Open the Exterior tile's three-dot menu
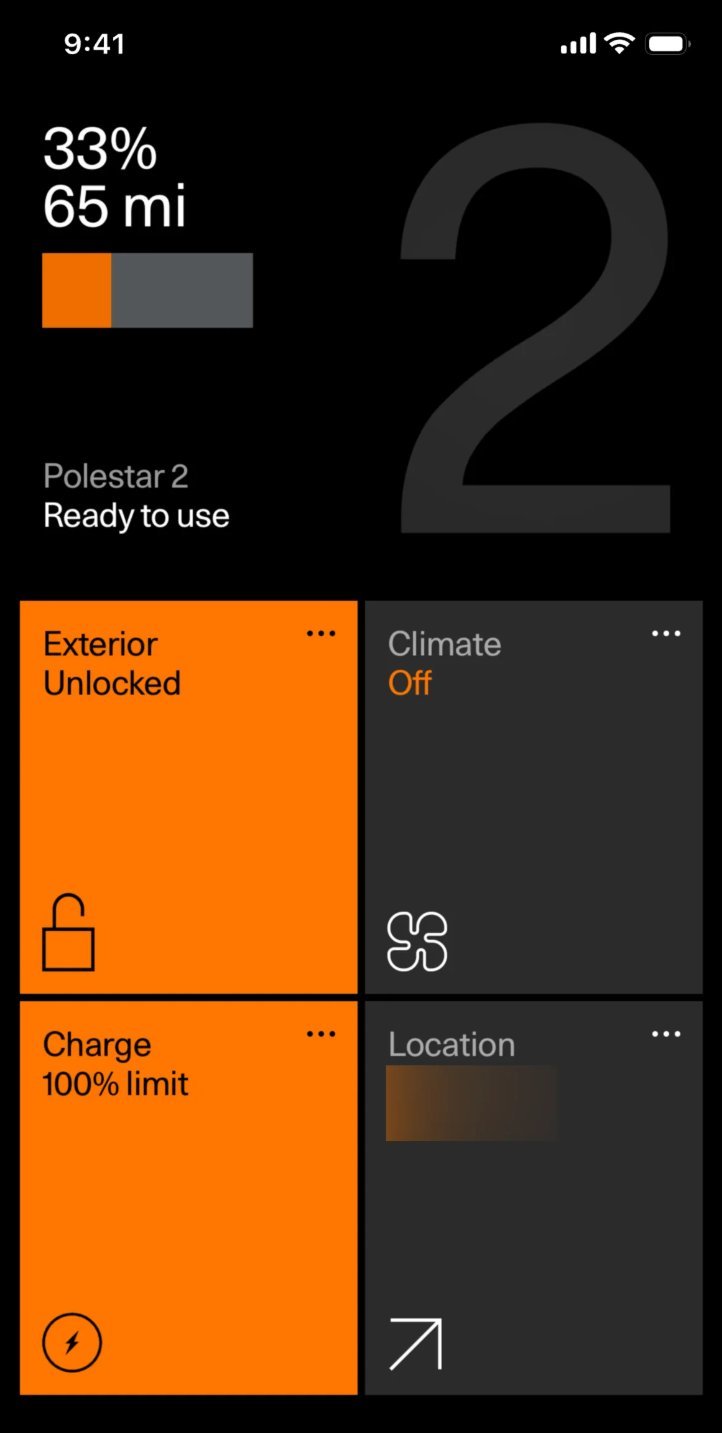 [x=321, y=634]
